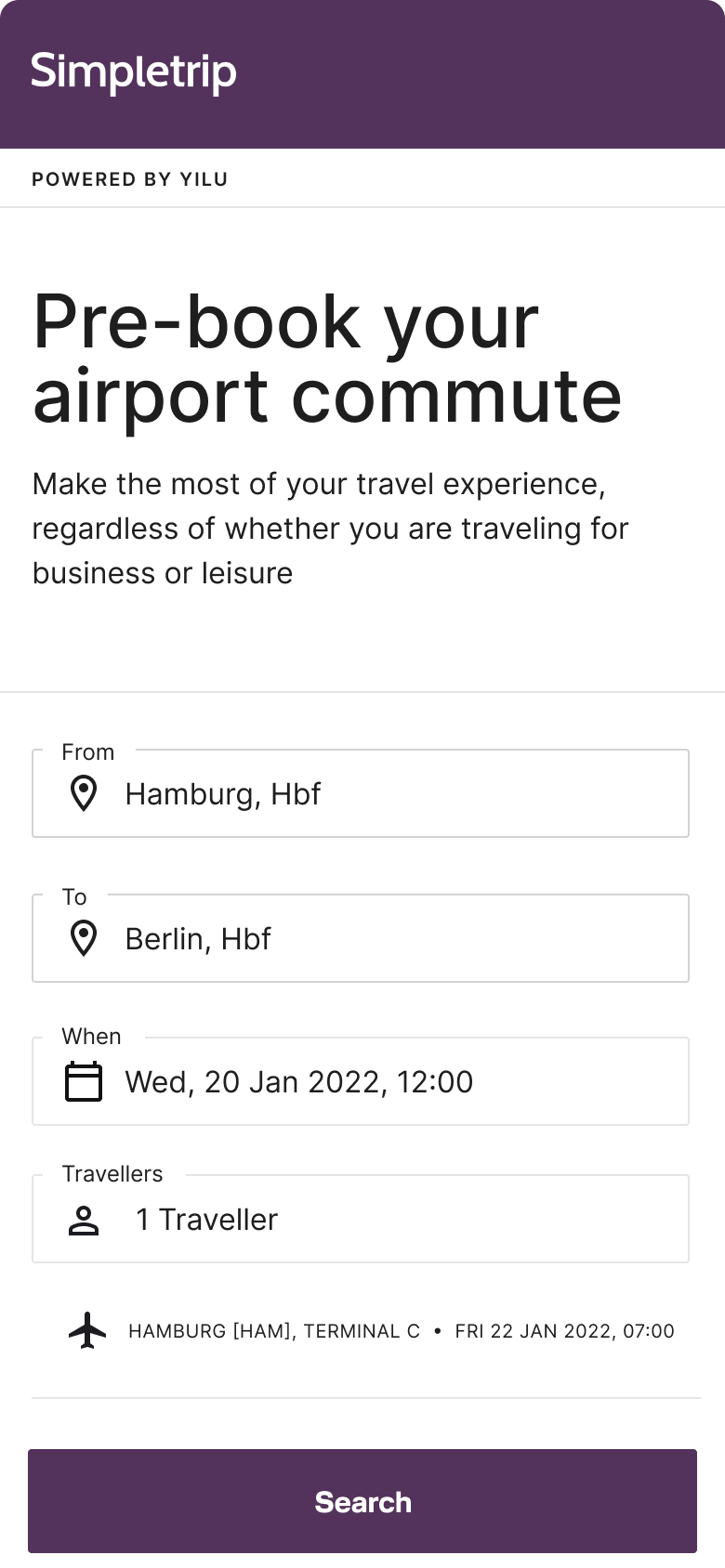Tap the Search button
The height and width of the screenshot is (1568, 725).
pos(362,1502)
